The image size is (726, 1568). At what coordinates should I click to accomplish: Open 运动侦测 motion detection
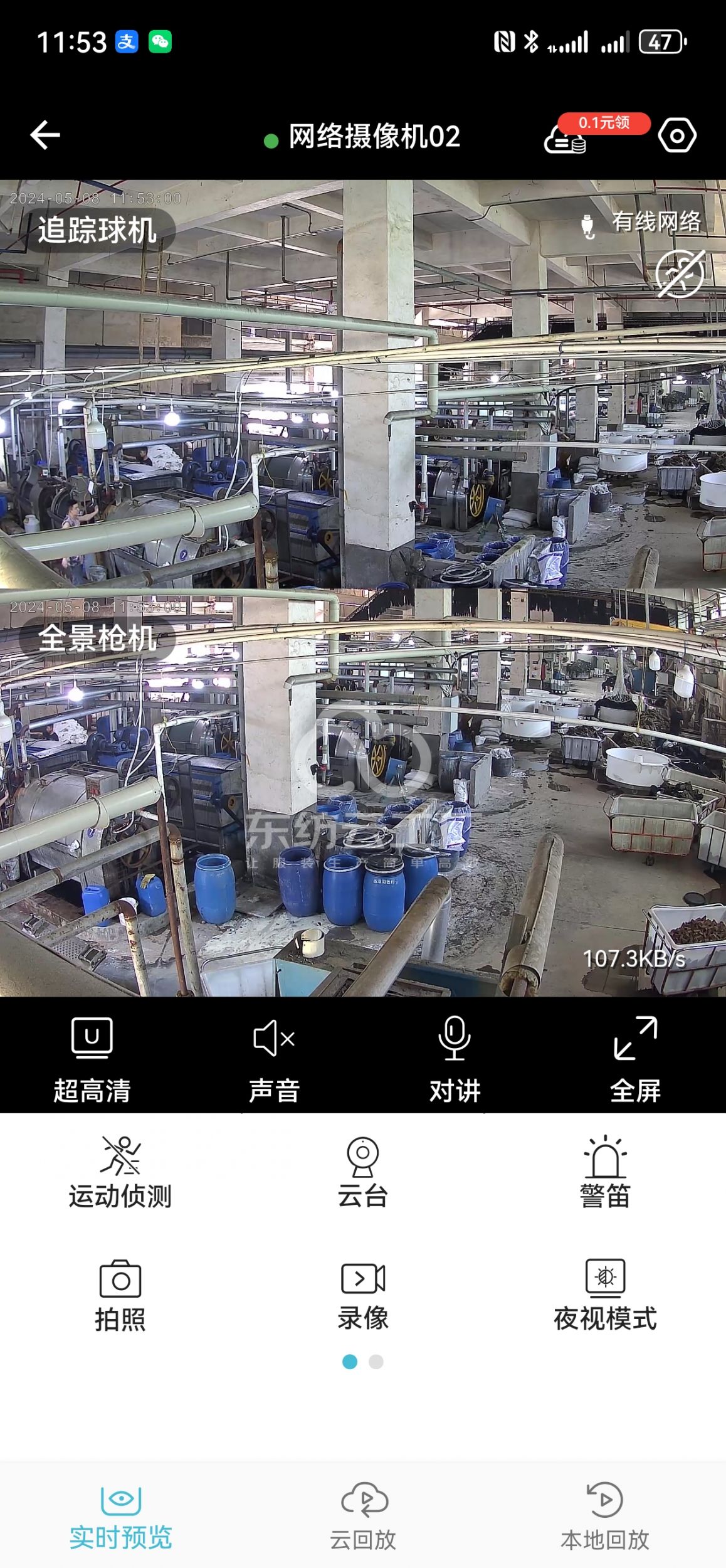point(120,1173)
